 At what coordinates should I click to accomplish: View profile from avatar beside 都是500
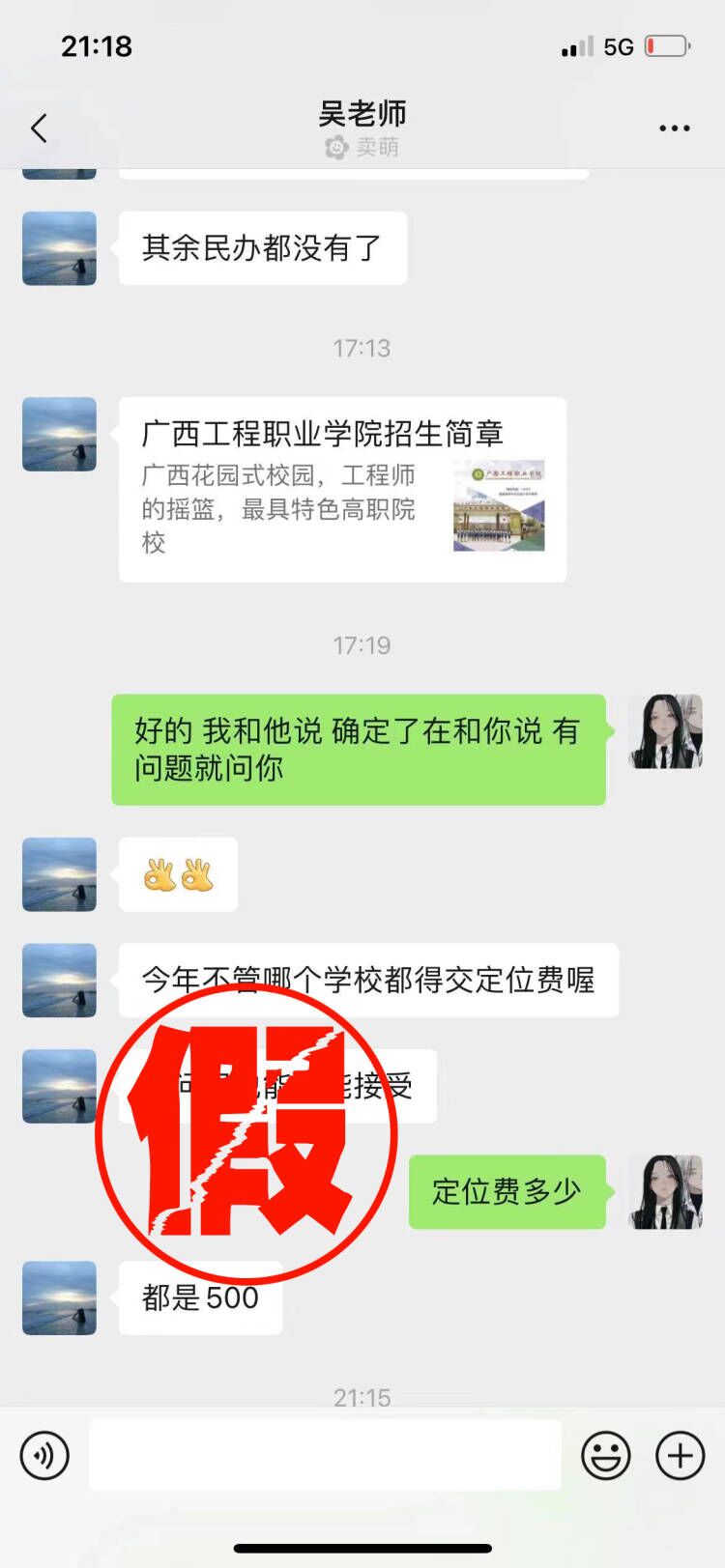pyautogui.click(x=60, y=1297)
